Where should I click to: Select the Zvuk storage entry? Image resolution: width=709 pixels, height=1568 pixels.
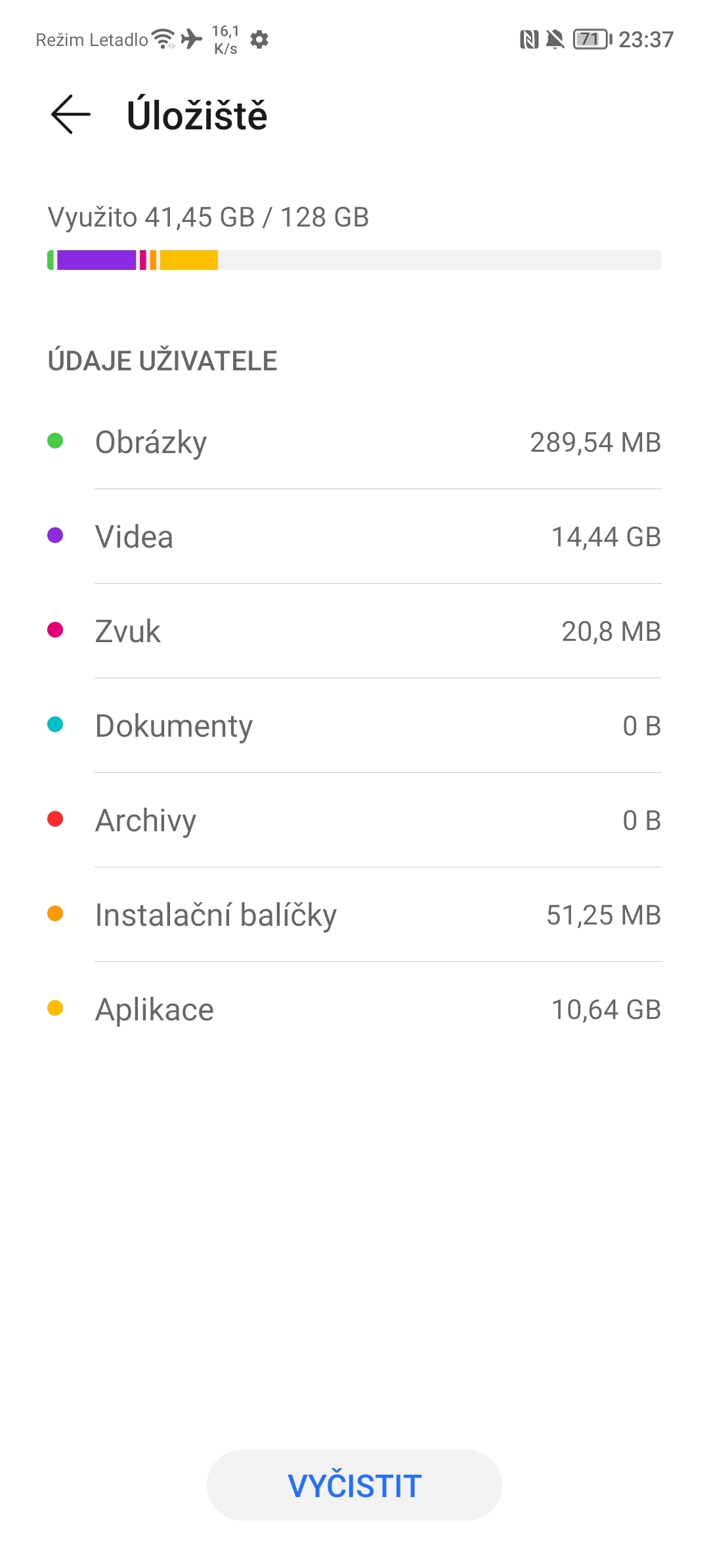[354, 630]
